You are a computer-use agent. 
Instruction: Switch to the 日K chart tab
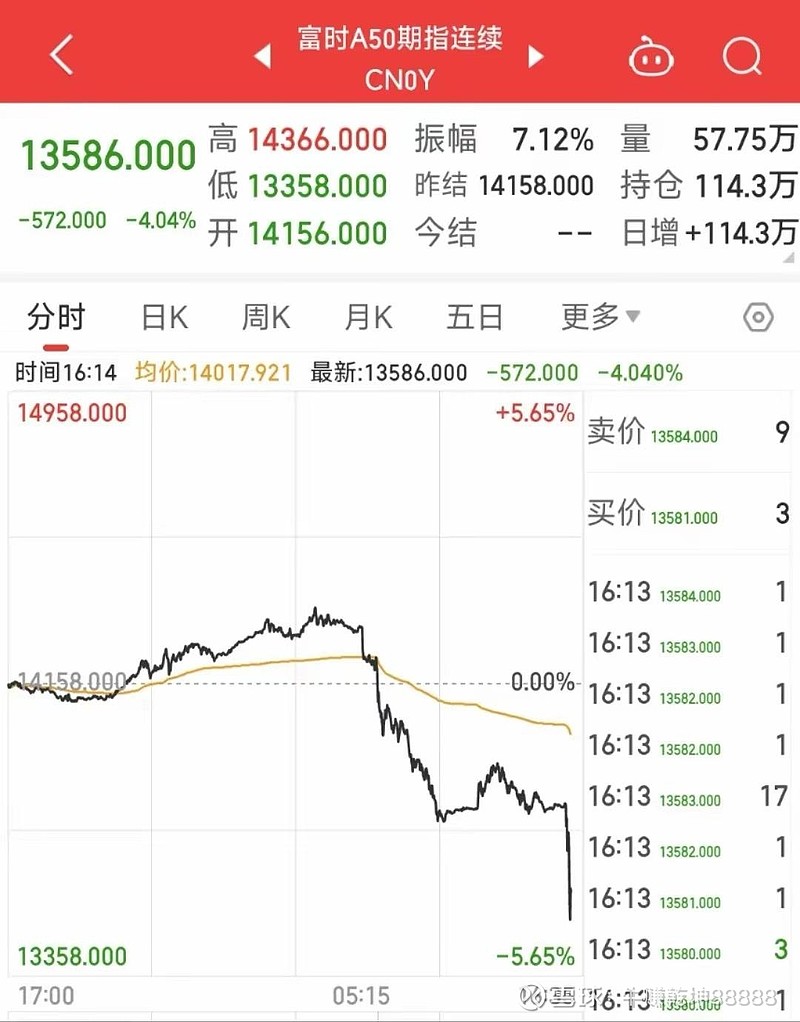point(164,318)
